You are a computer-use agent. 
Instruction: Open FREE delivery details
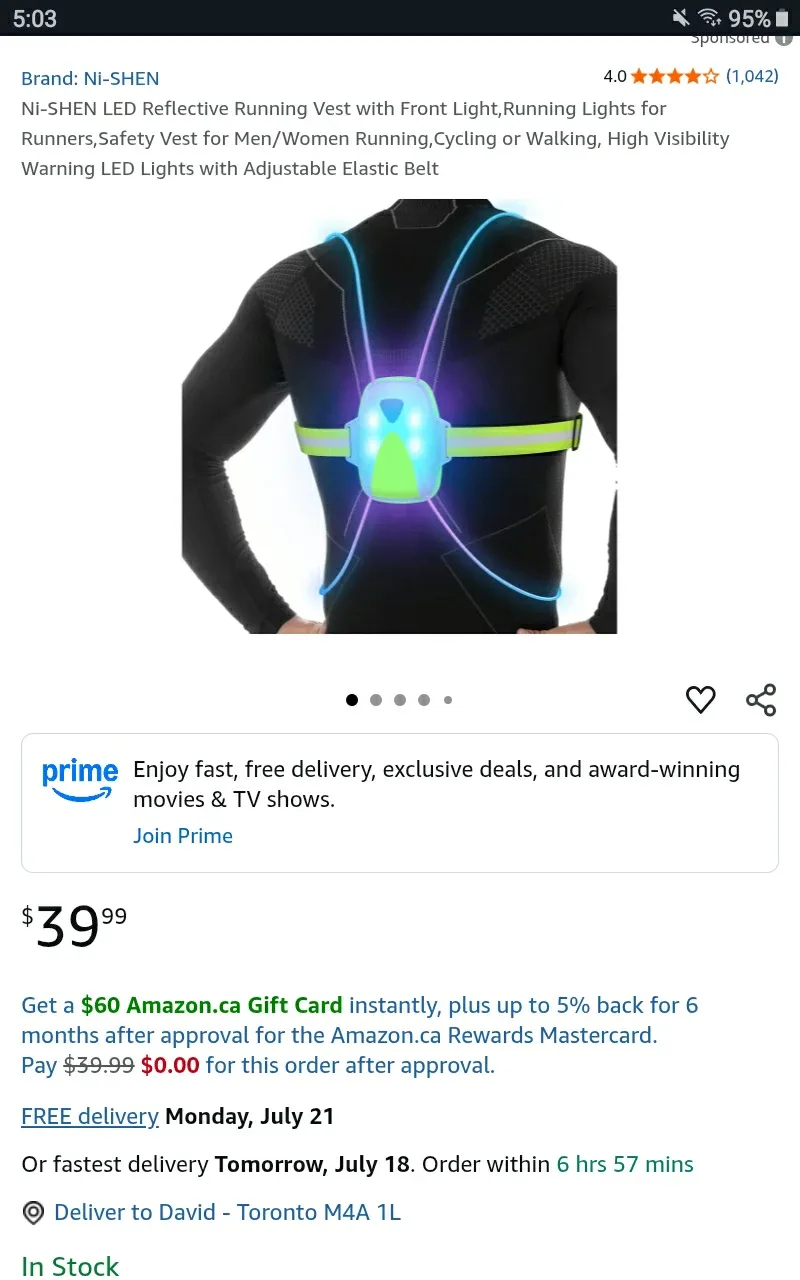coord(89,1116)
